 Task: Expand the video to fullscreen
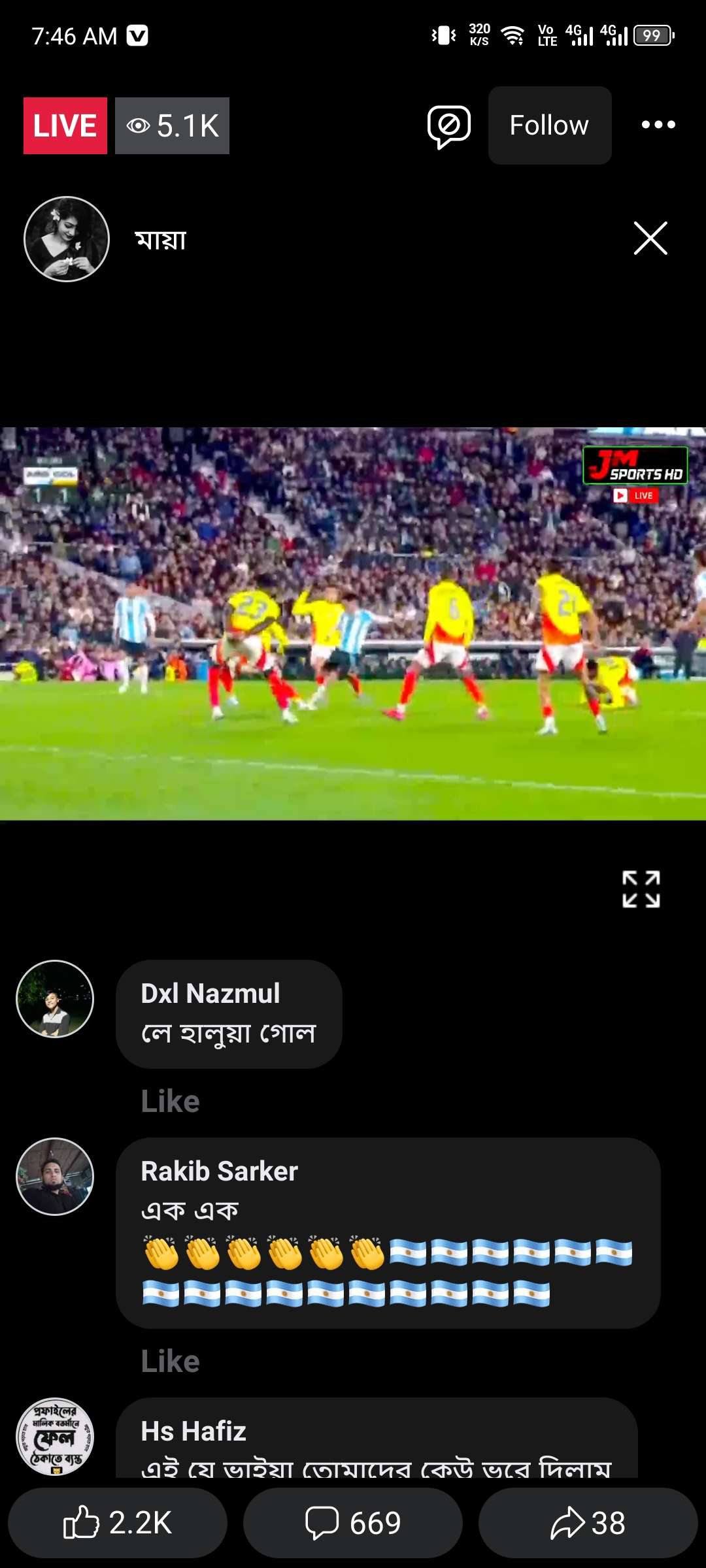click(641, 889)
